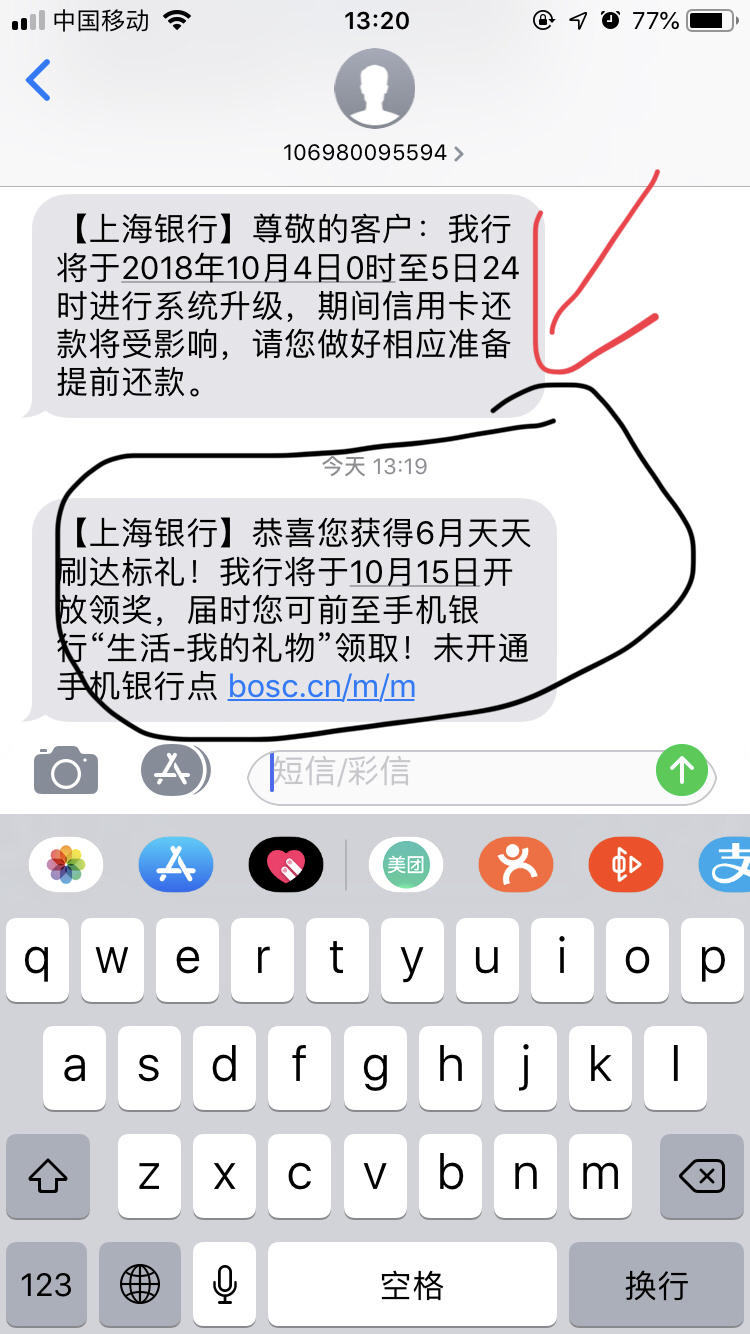Image resolution: width=750 pixels, height=1334 pixels.
Task: Tap the black heart app icon
Action: [x=285, y=864]
